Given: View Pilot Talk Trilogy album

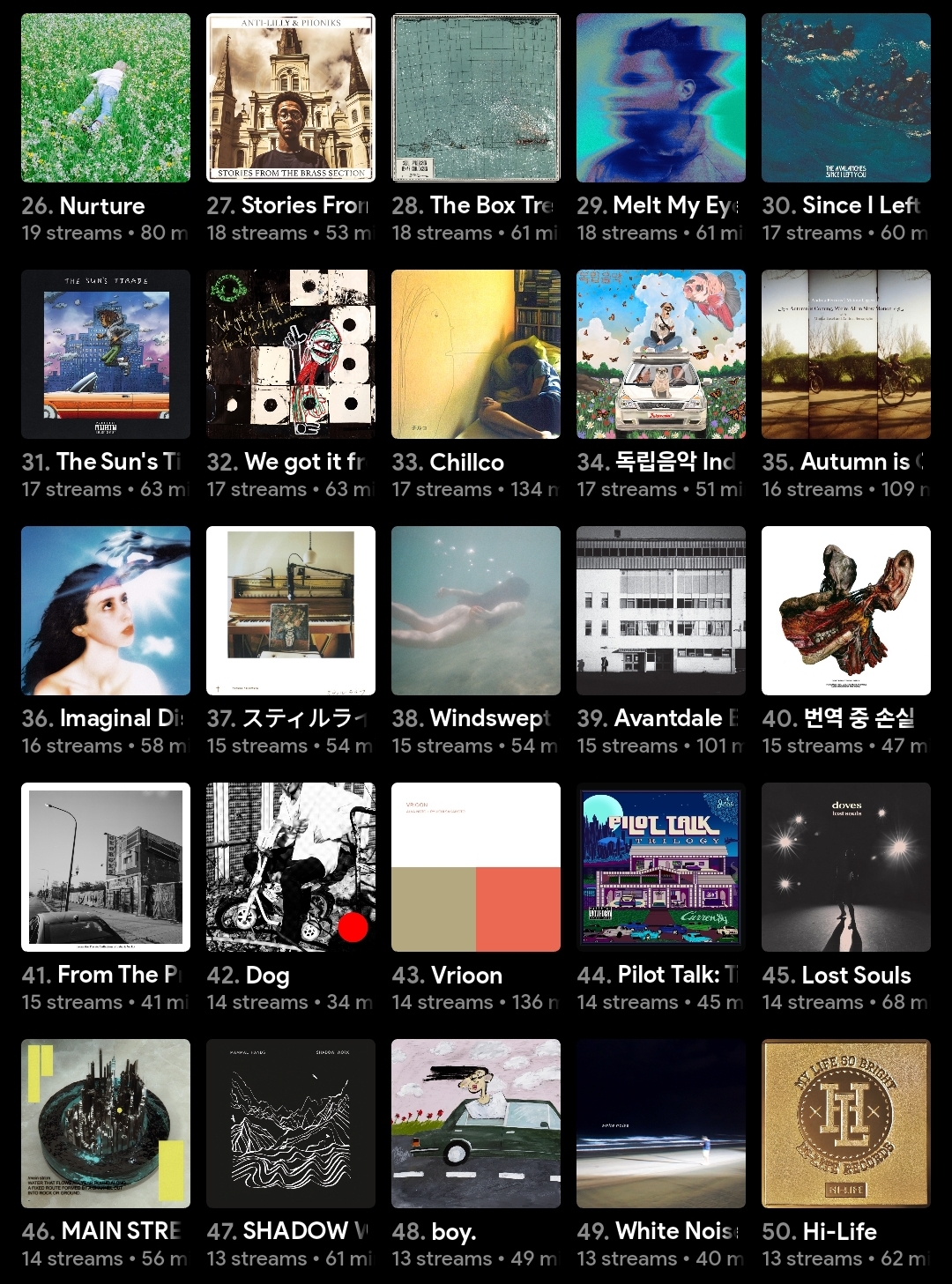Looking at the screenshot, I should [x=661, y=867].
